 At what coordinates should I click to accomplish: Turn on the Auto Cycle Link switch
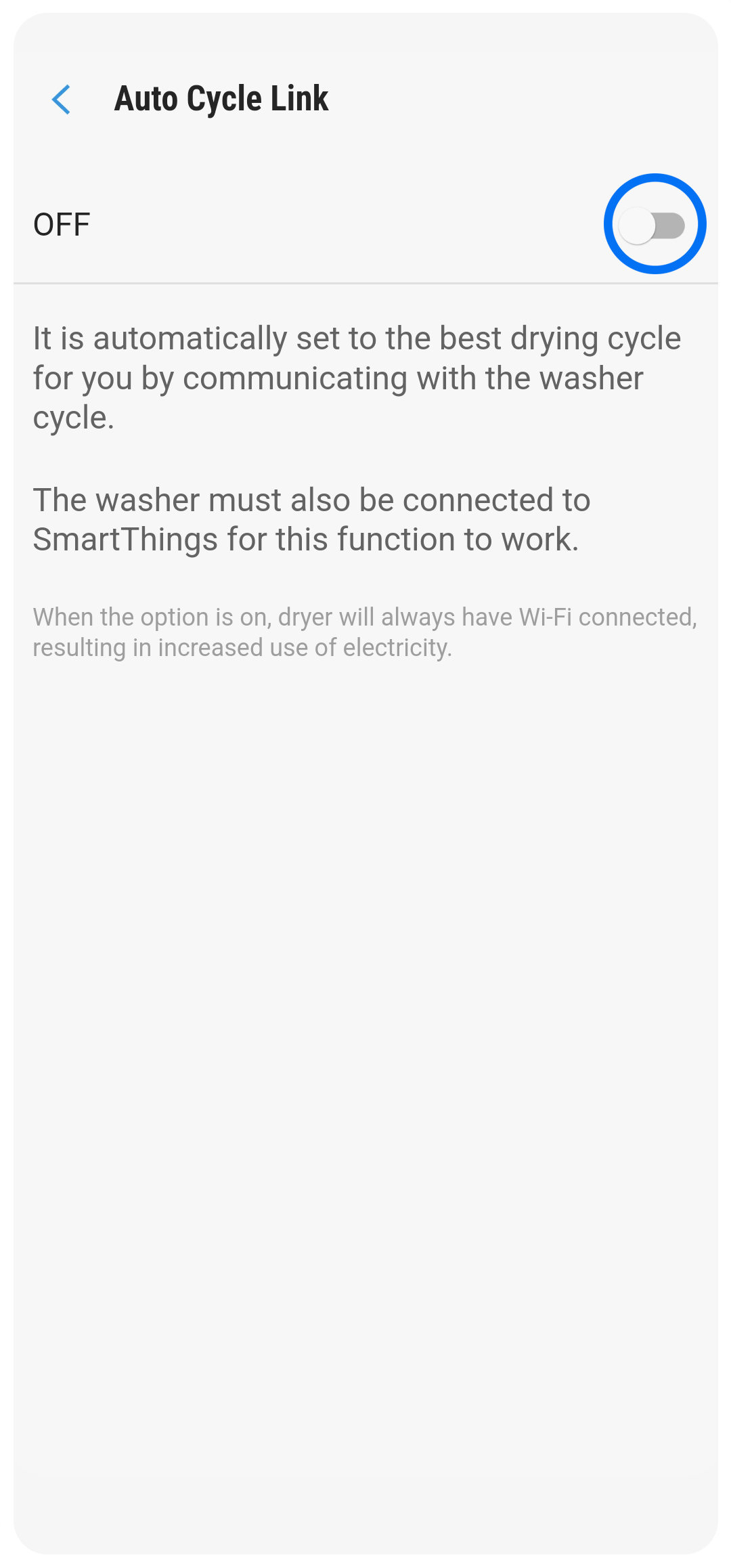coord(653,225)
